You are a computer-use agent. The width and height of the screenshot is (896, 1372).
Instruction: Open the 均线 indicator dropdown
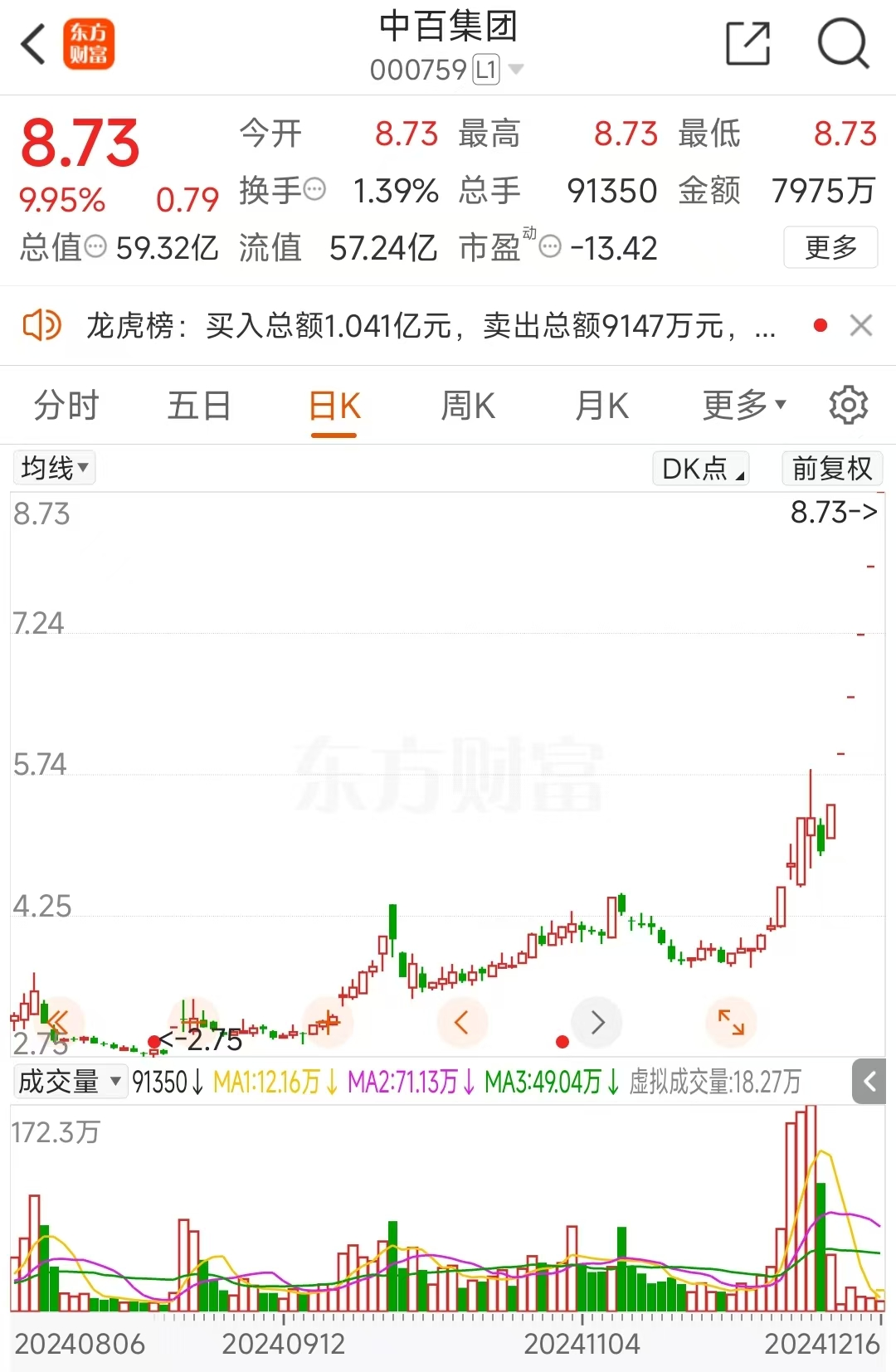pyautogui.click(x=55, y=468)
